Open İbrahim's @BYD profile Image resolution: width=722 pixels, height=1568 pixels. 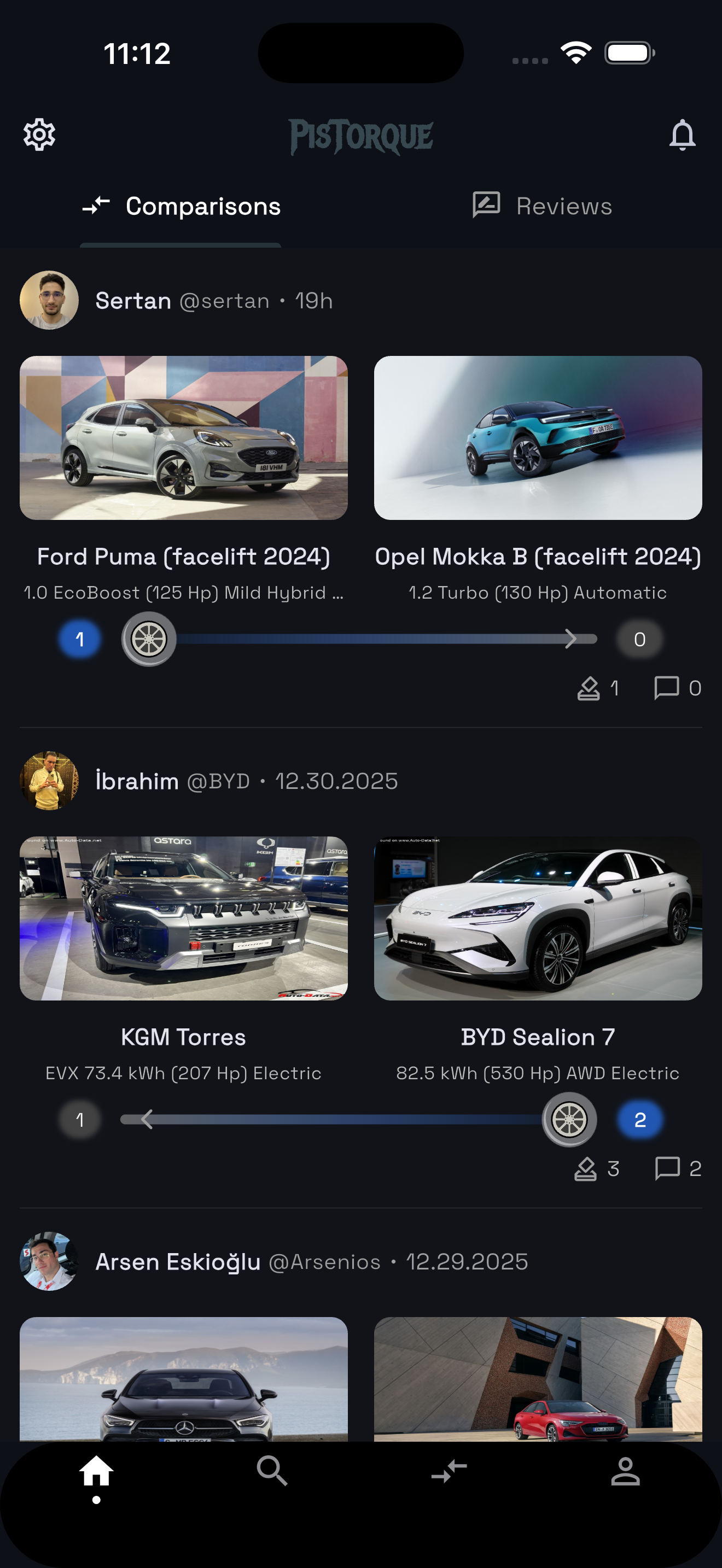coord(49,781)
